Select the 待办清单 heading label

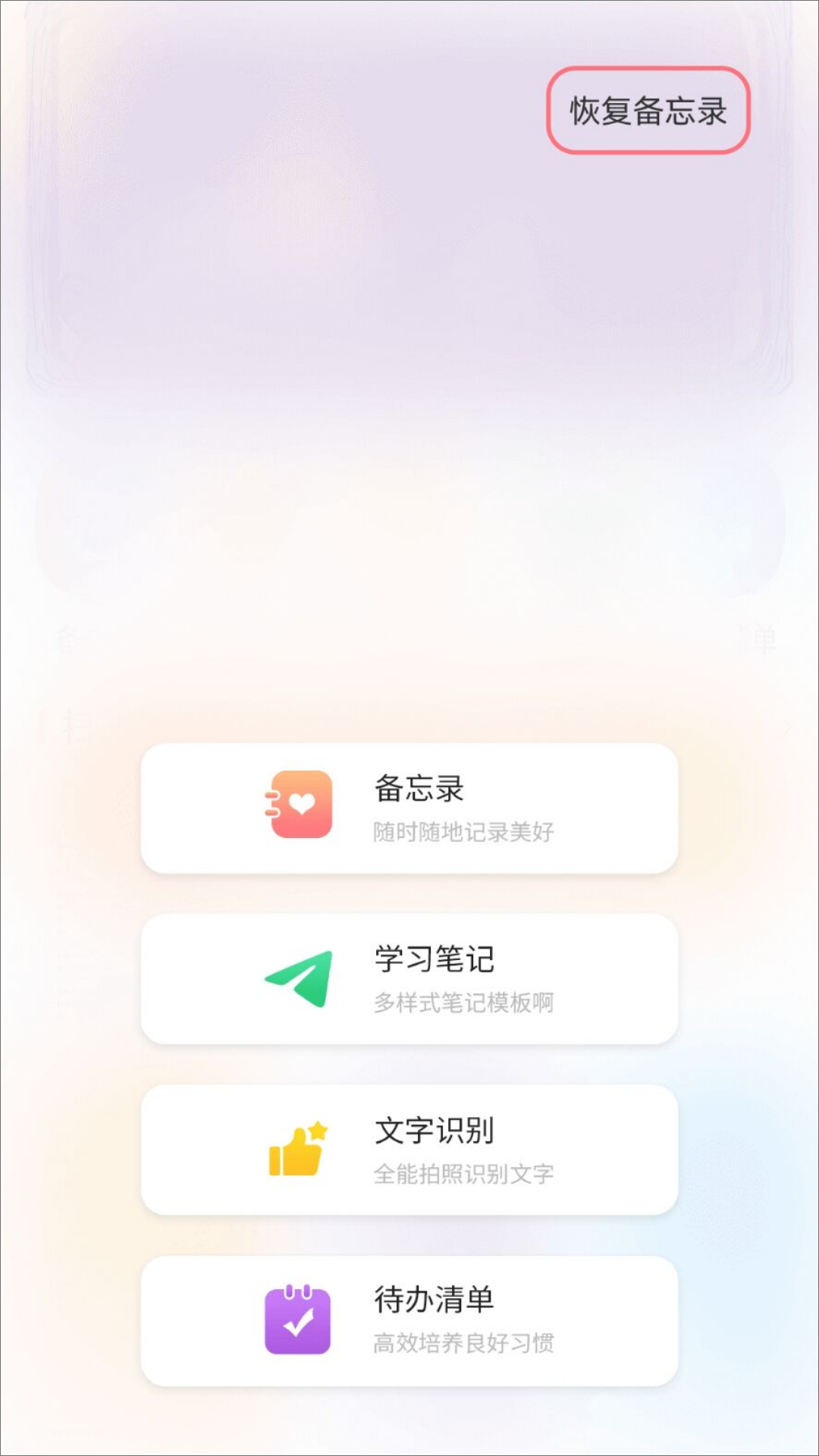click(433, 1301)
